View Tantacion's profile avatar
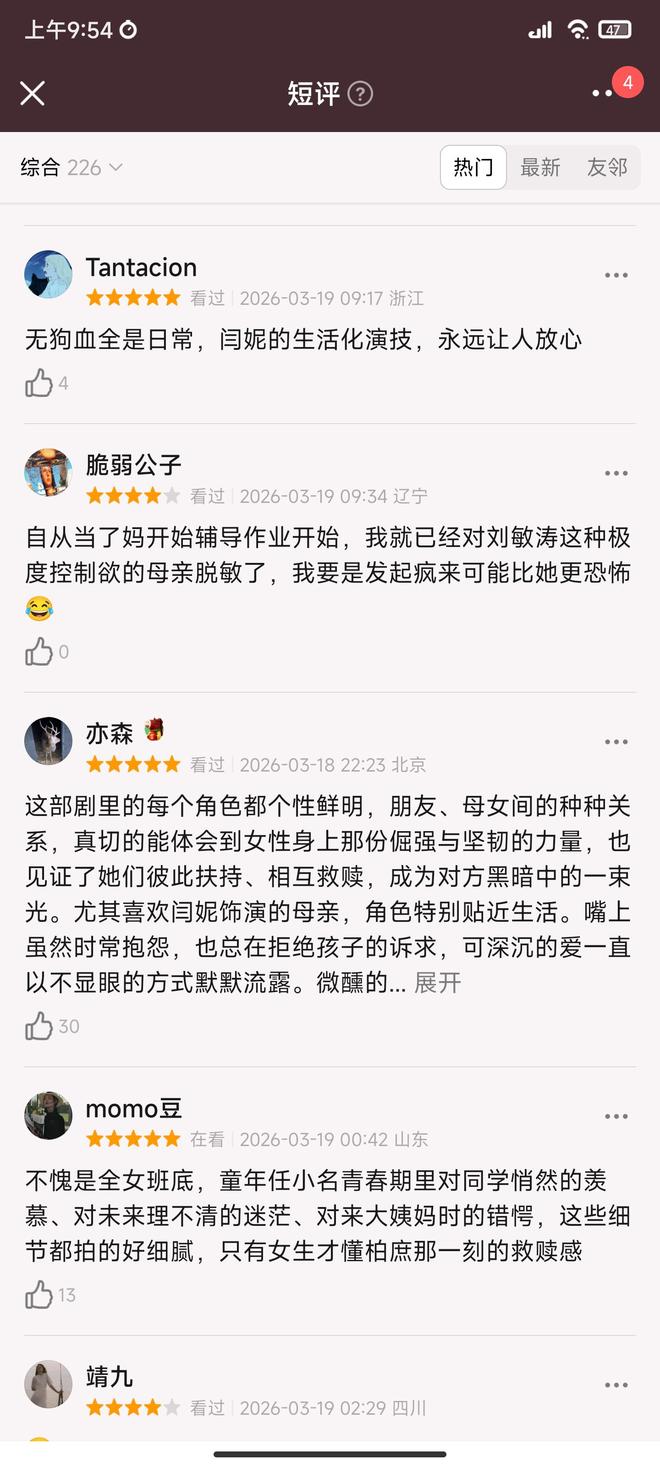This screenshot has width=660, height=1467. coord(48,275)
